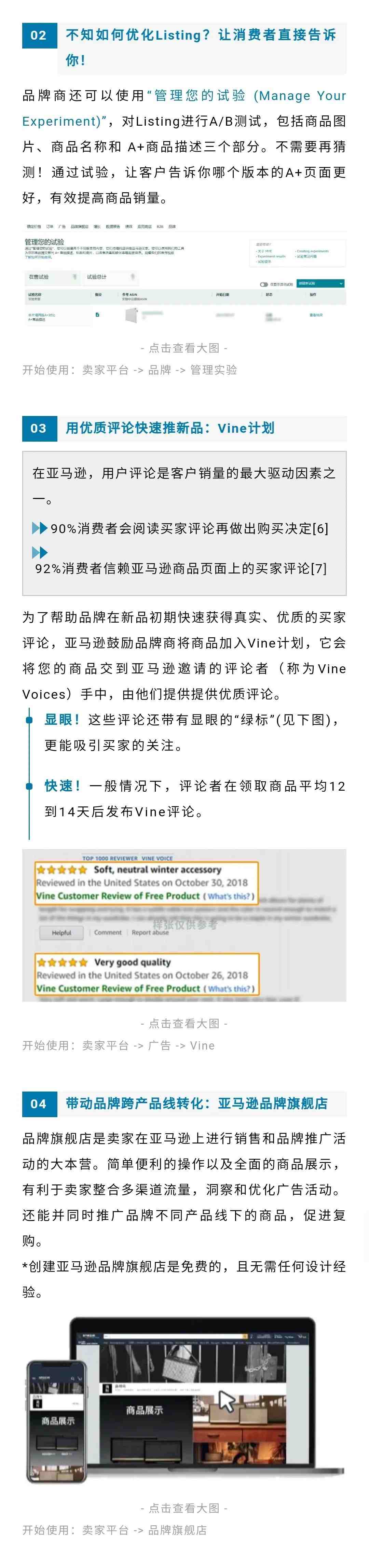Enlarge the Vine customer review image
This screenshot has height=1568, width=369.
(184, 925)
